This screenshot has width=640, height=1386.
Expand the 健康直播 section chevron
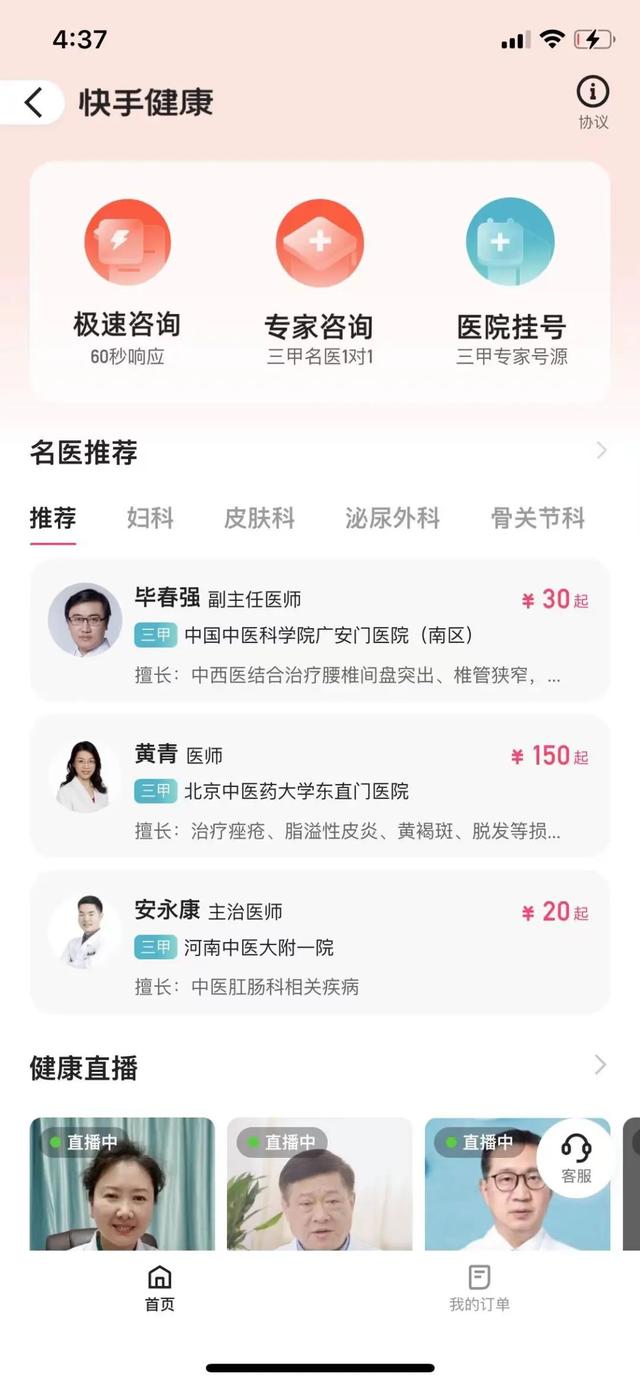pyautogui.click(x=601, y=1065)
